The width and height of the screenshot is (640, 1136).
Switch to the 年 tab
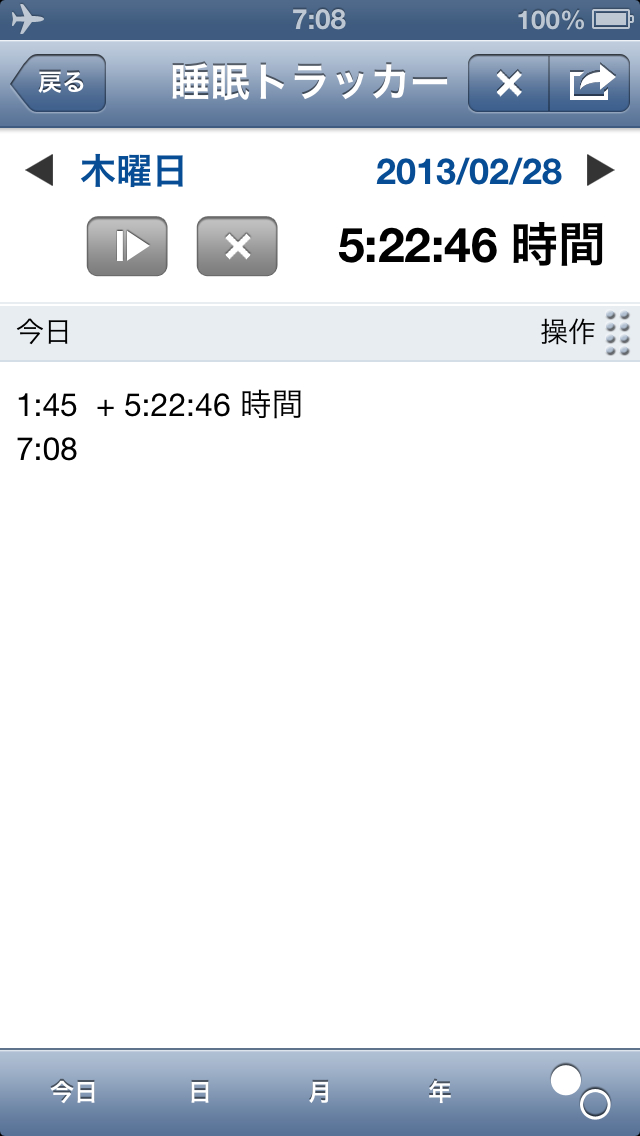click(x=439, y=1091)
